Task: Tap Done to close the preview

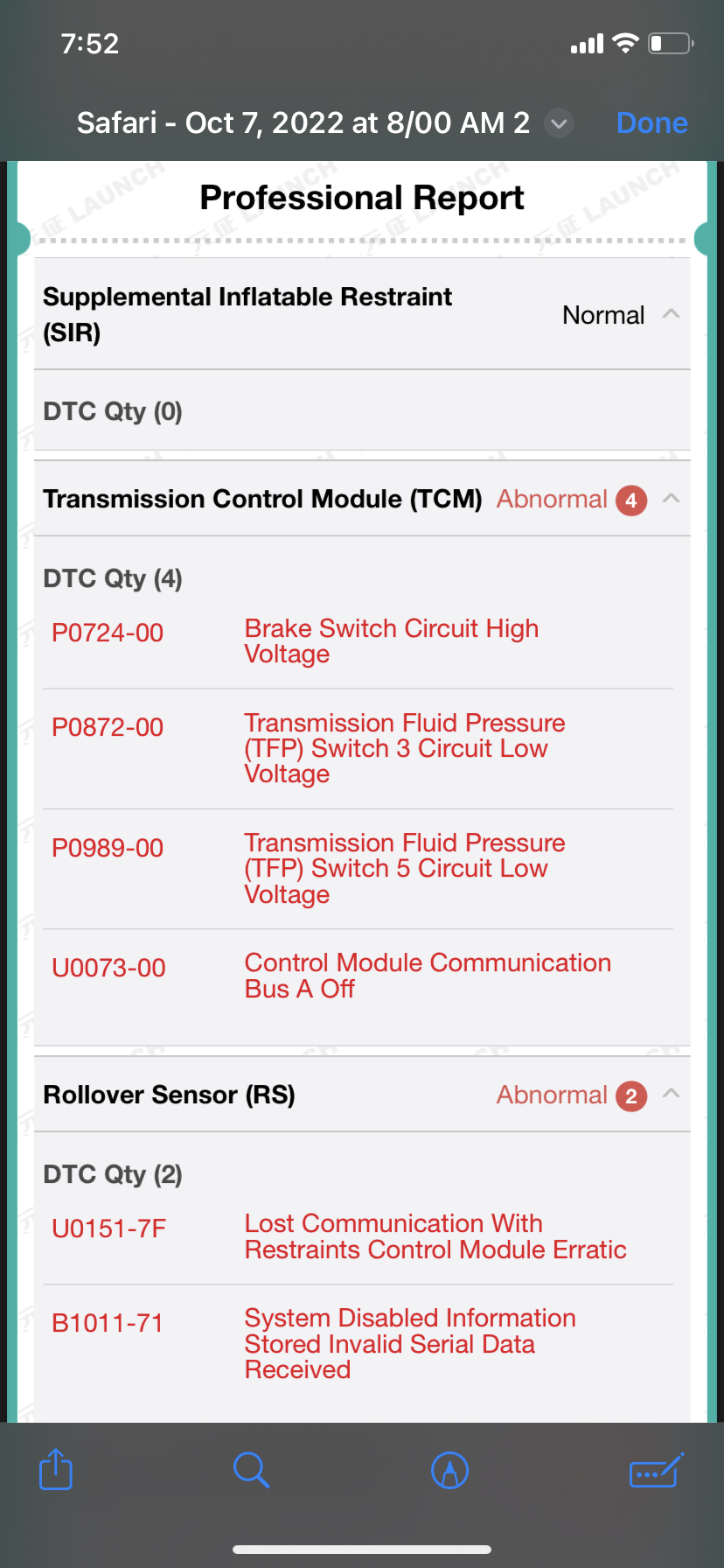Action: pos(651,123)
